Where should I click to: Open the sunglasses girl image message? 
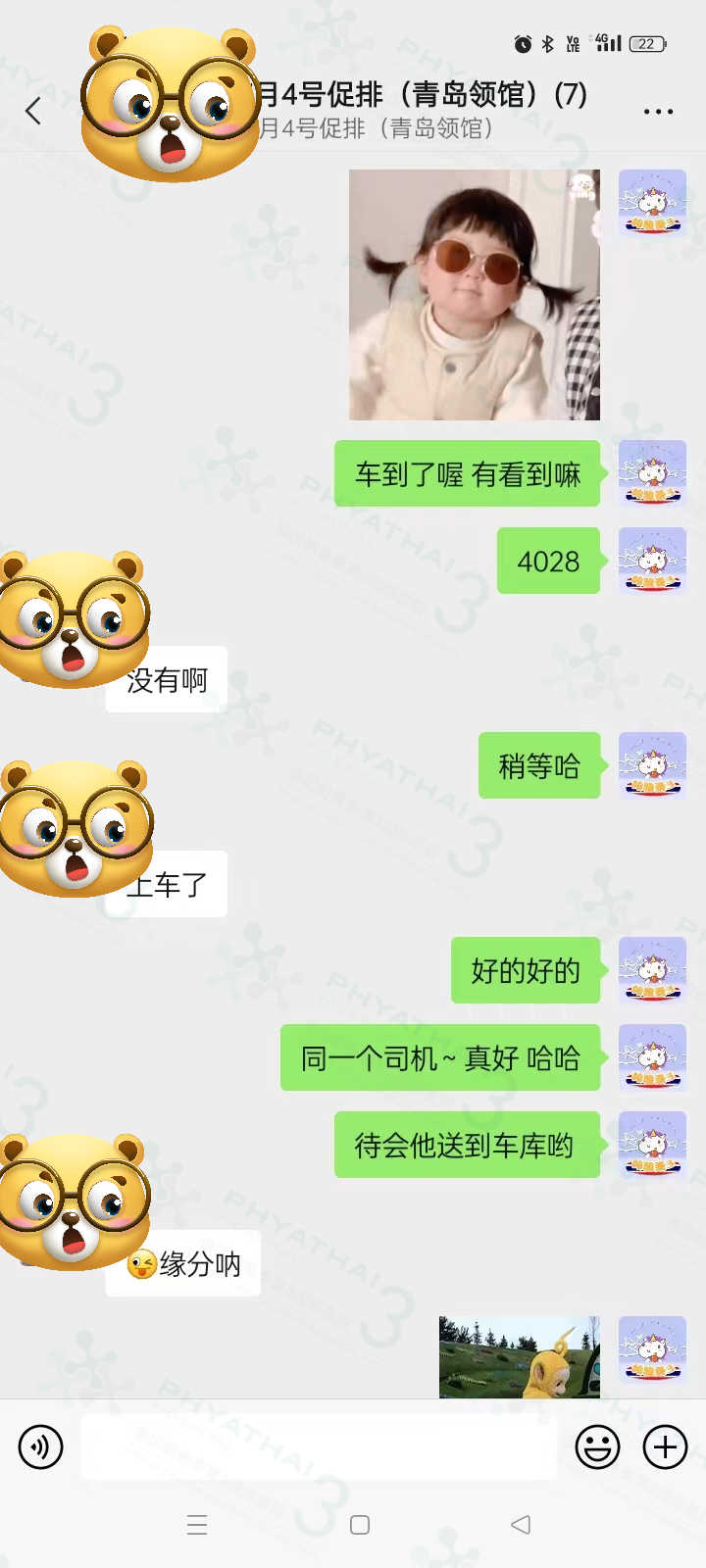[x=475, y=294]
